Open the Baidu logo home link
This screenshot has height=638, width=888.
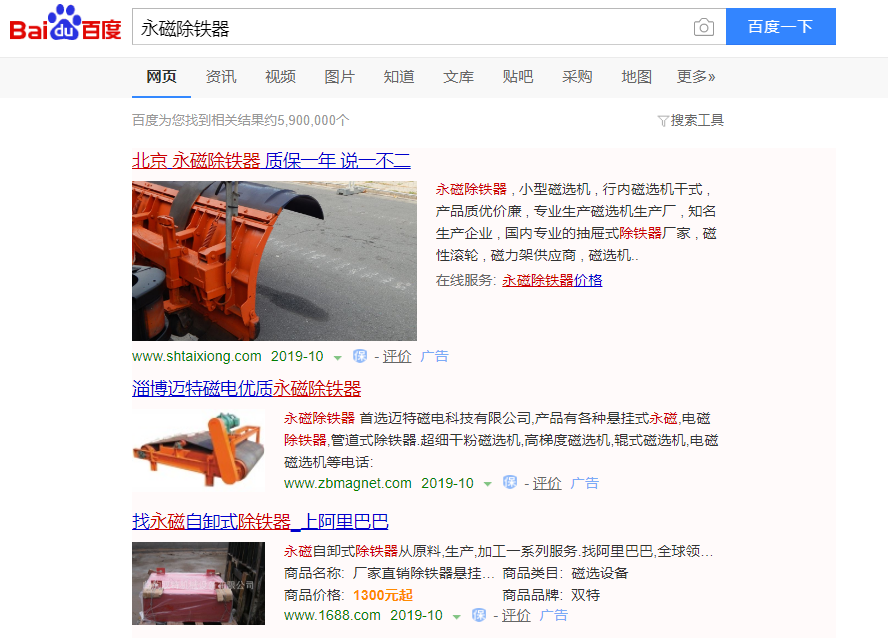[x=65, y=25]
